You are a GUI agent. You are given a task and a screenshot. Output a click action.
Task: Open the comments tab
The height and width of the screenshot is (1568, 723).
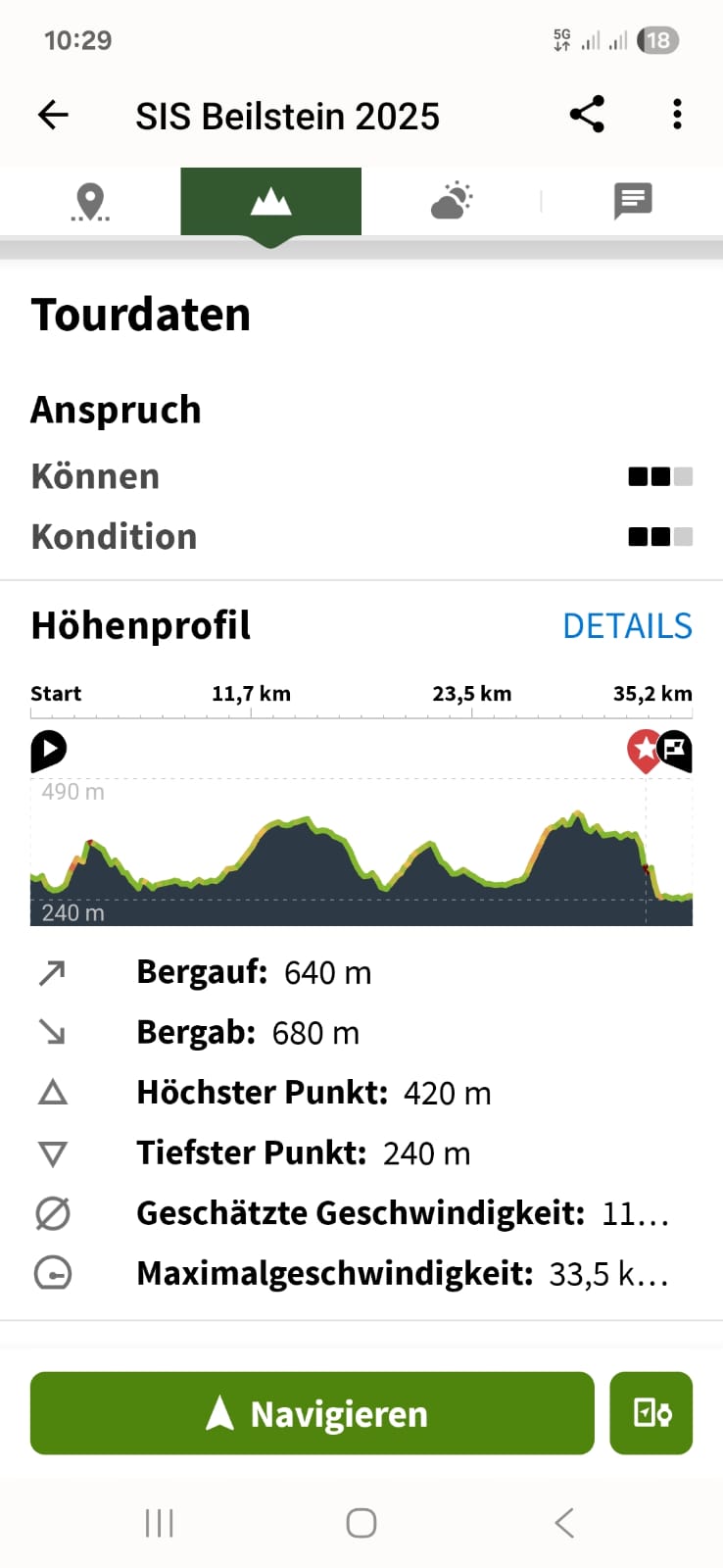click(x=632, y=202)
